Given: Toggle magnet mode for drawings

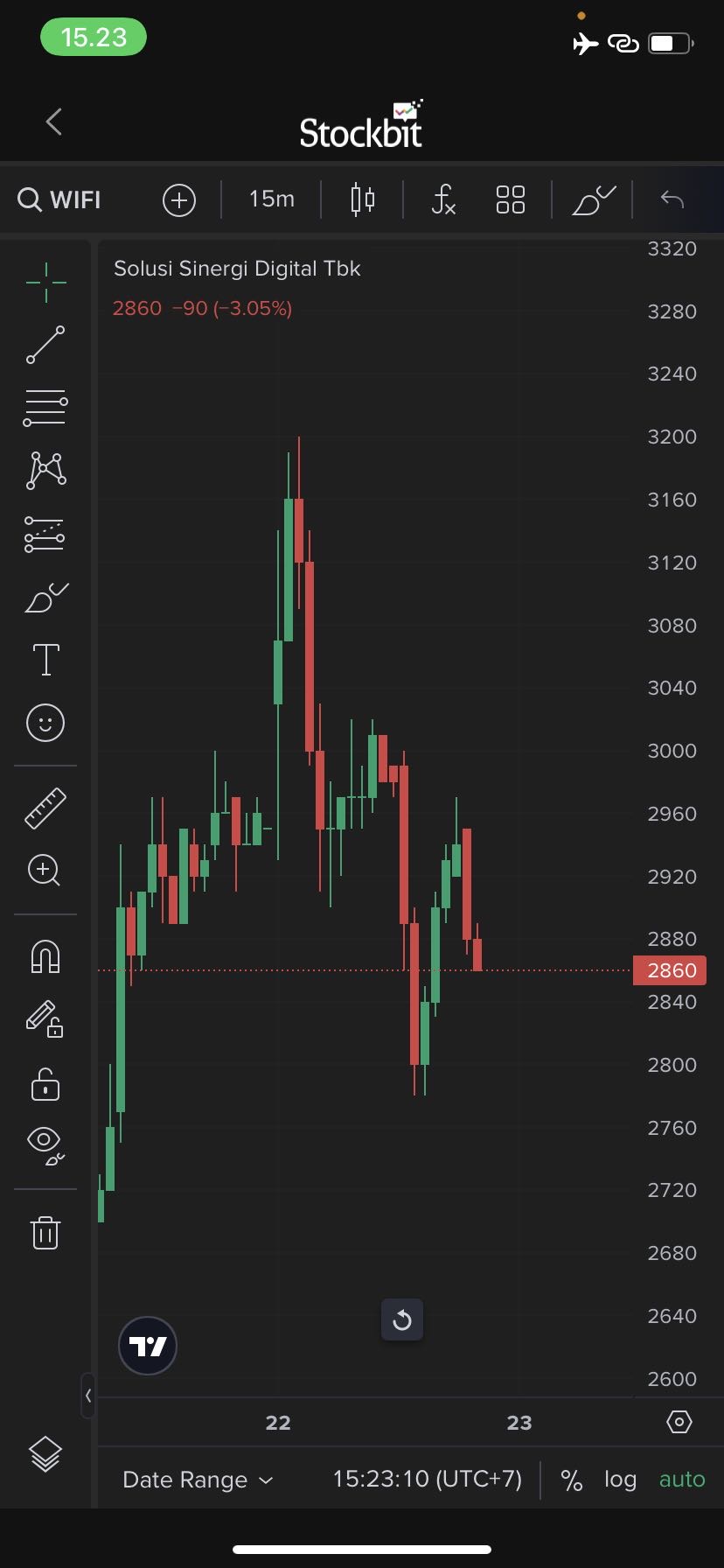Looking at the screenshot, I should click(45, 955).
